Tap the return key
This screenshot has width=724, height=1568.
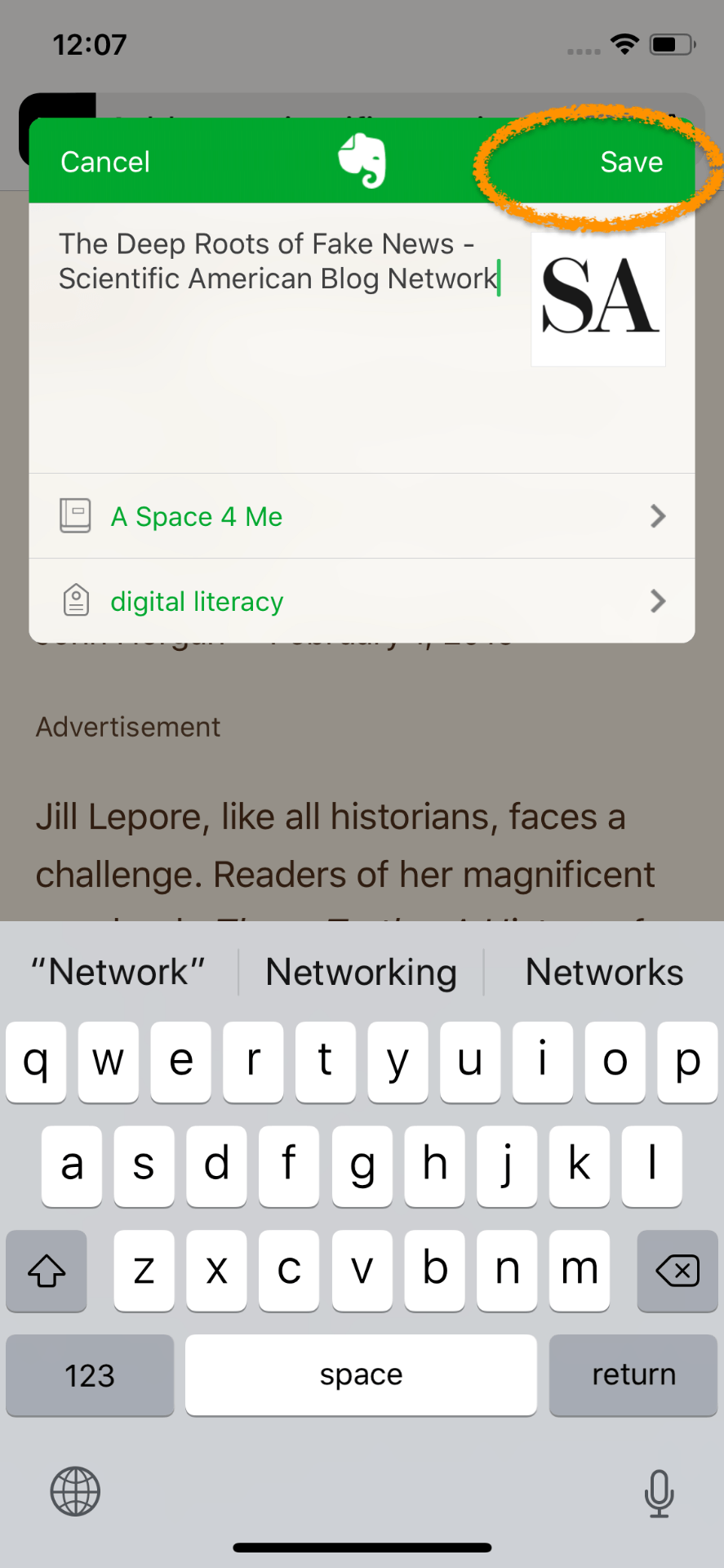click(633, 1374)
